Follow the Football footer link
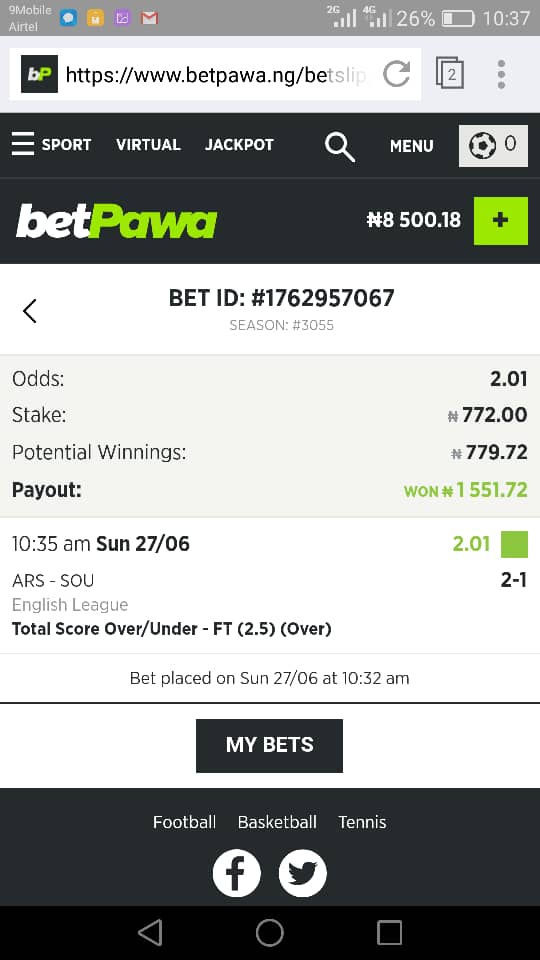 point(184,822)
